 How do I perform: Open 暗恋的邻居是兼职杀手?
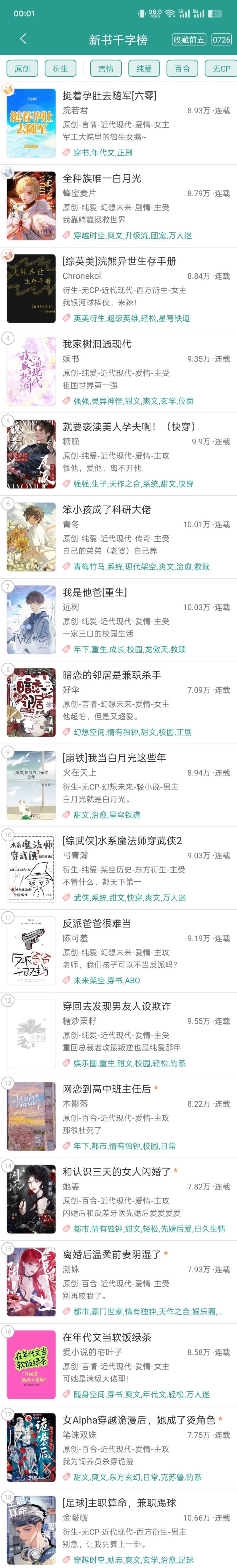pyautogui.click(x=112, y=675)
